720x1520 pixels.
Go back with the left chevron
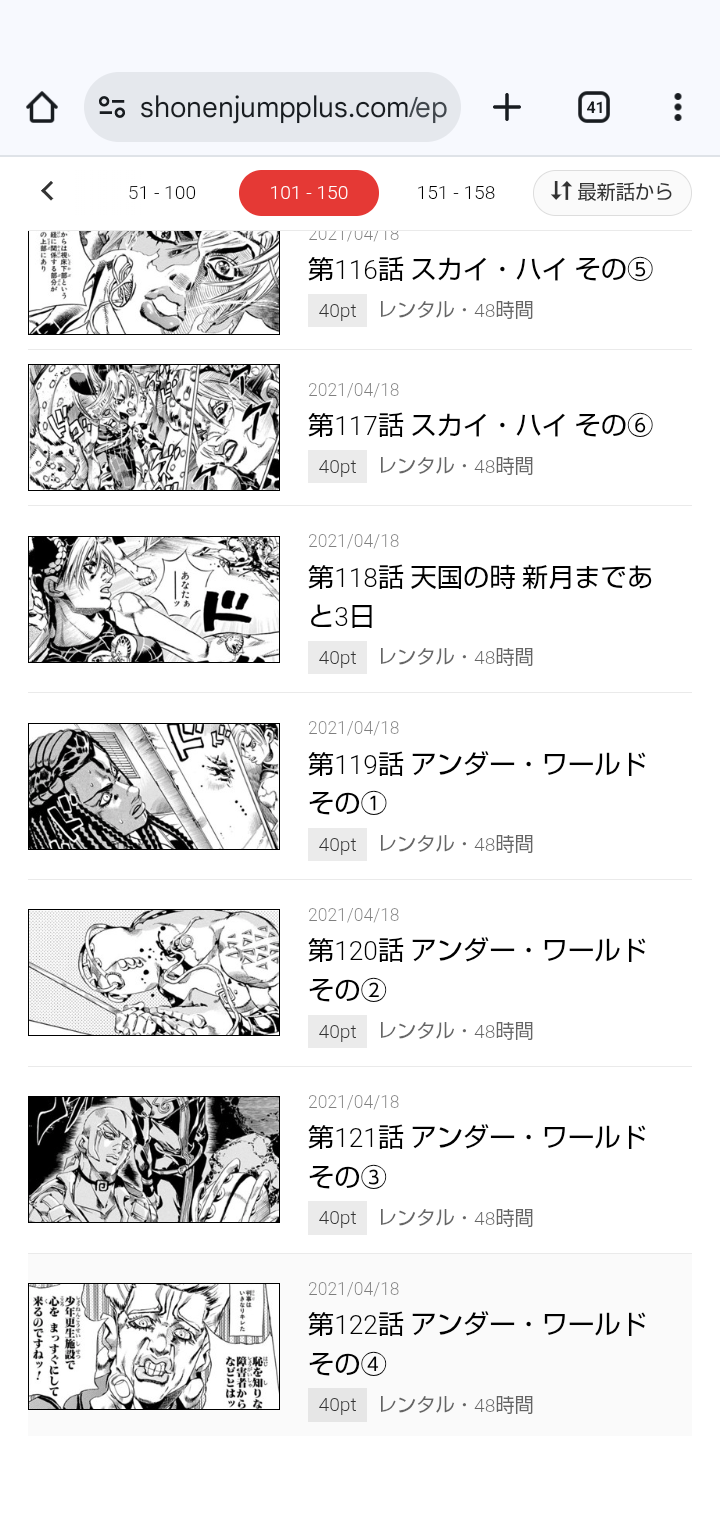(47, 192)
